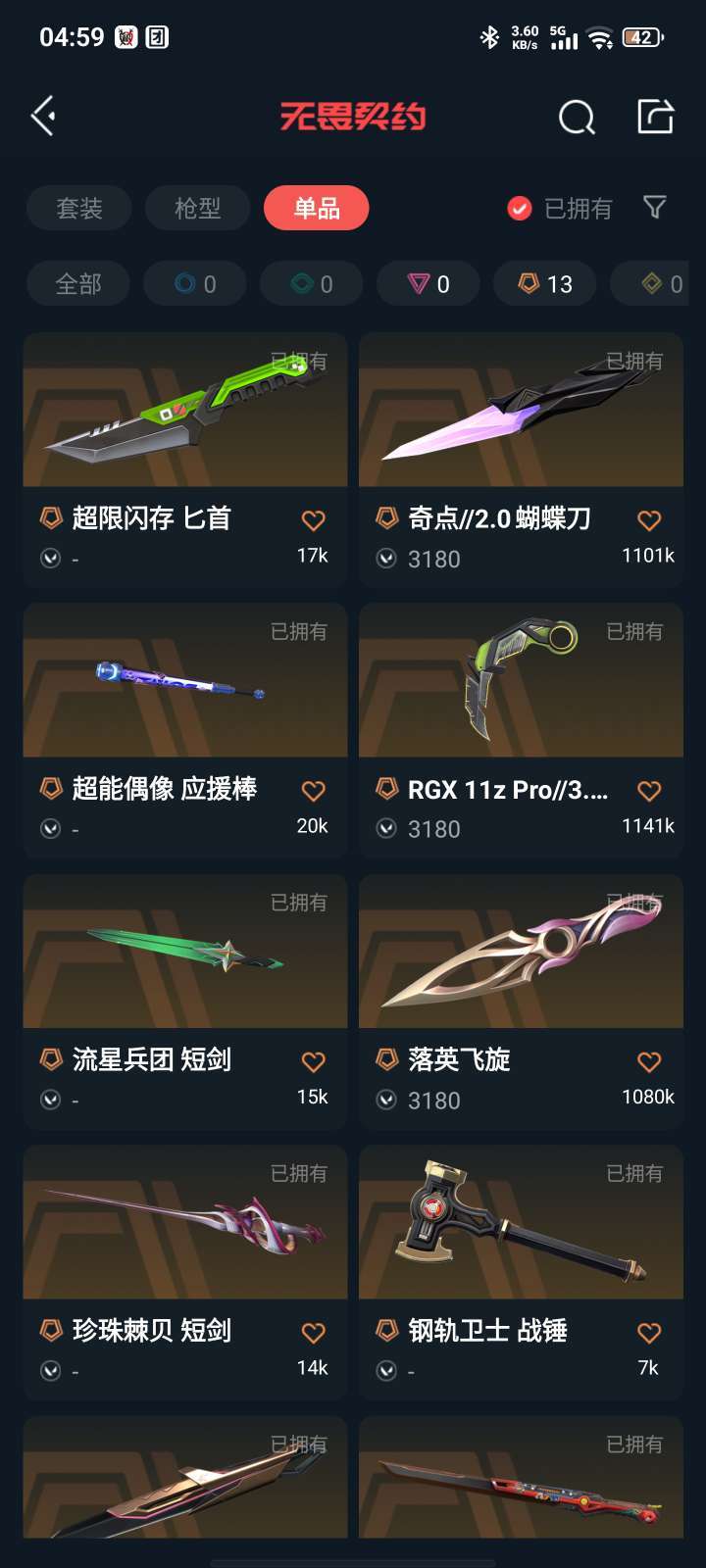Screen dimensions: 706x1568
Task: Share this skin collection page
Action: click(x=655, y=117)
